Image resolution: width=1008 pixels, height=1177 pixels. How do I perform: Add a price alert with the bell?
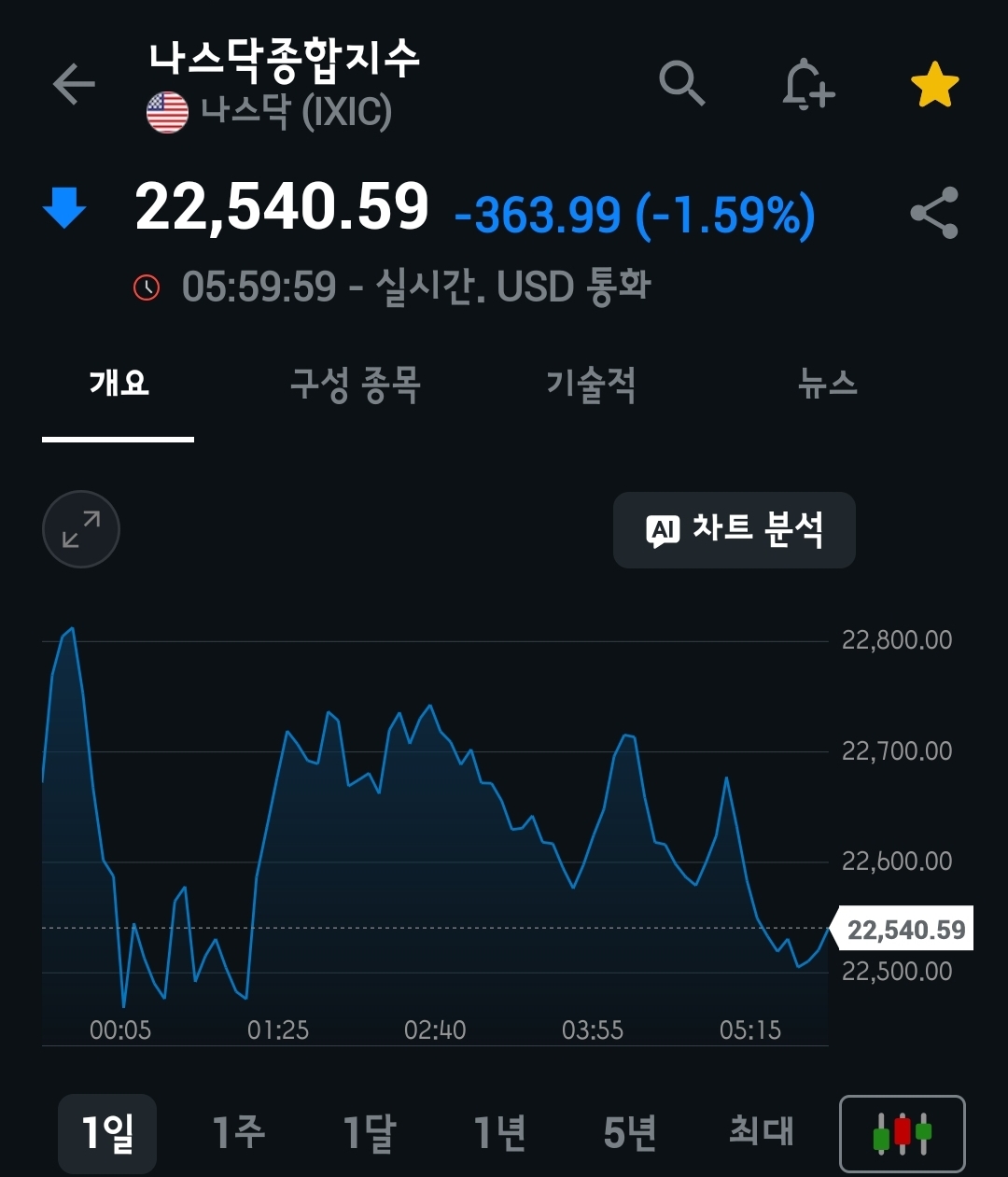click(x=806, y=86)
